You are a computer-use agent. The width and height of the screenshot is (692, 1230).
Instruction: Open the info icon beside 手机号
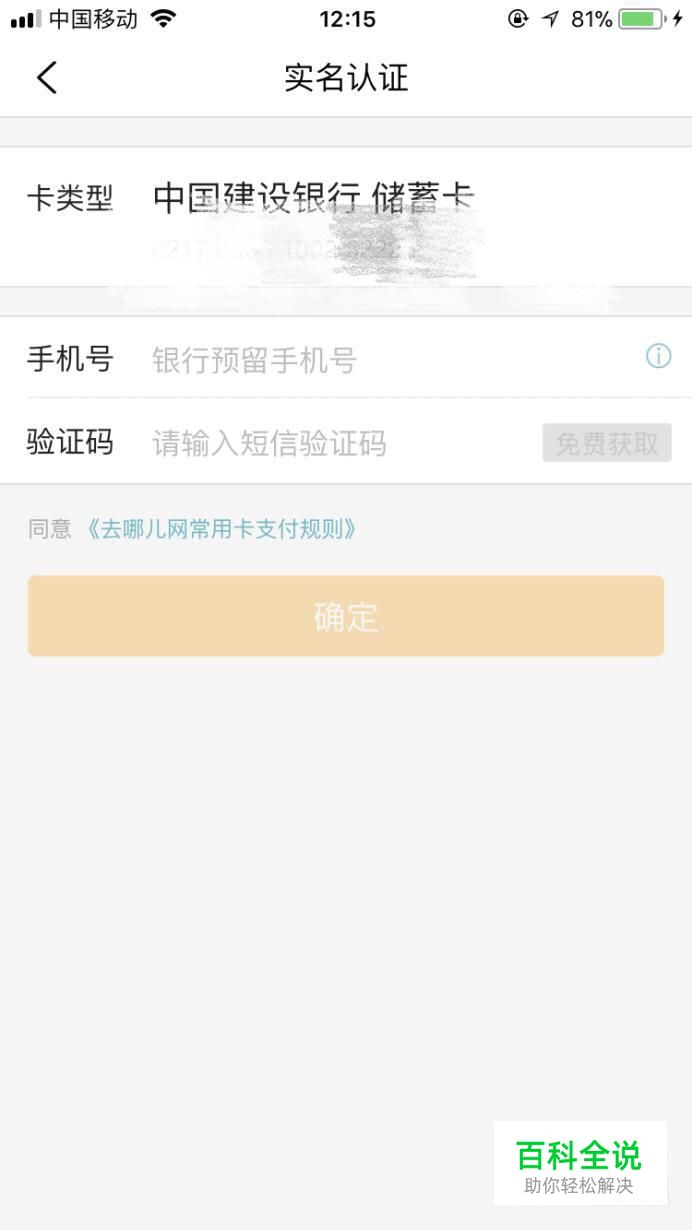(658, 356)
